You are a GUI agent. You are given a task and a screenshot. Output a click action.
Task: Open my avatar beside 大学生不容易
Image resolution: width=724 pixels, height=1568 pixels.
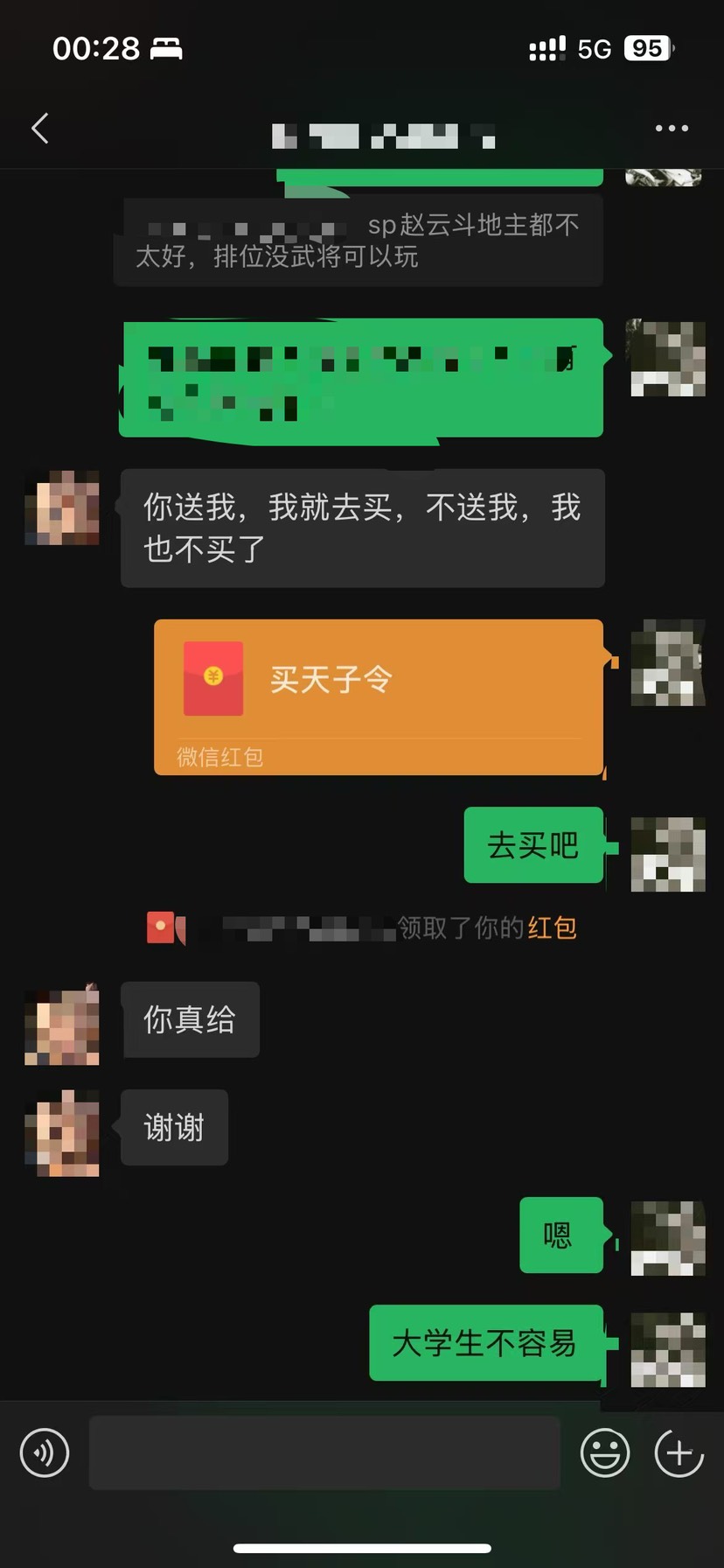tap(668, 1349)
